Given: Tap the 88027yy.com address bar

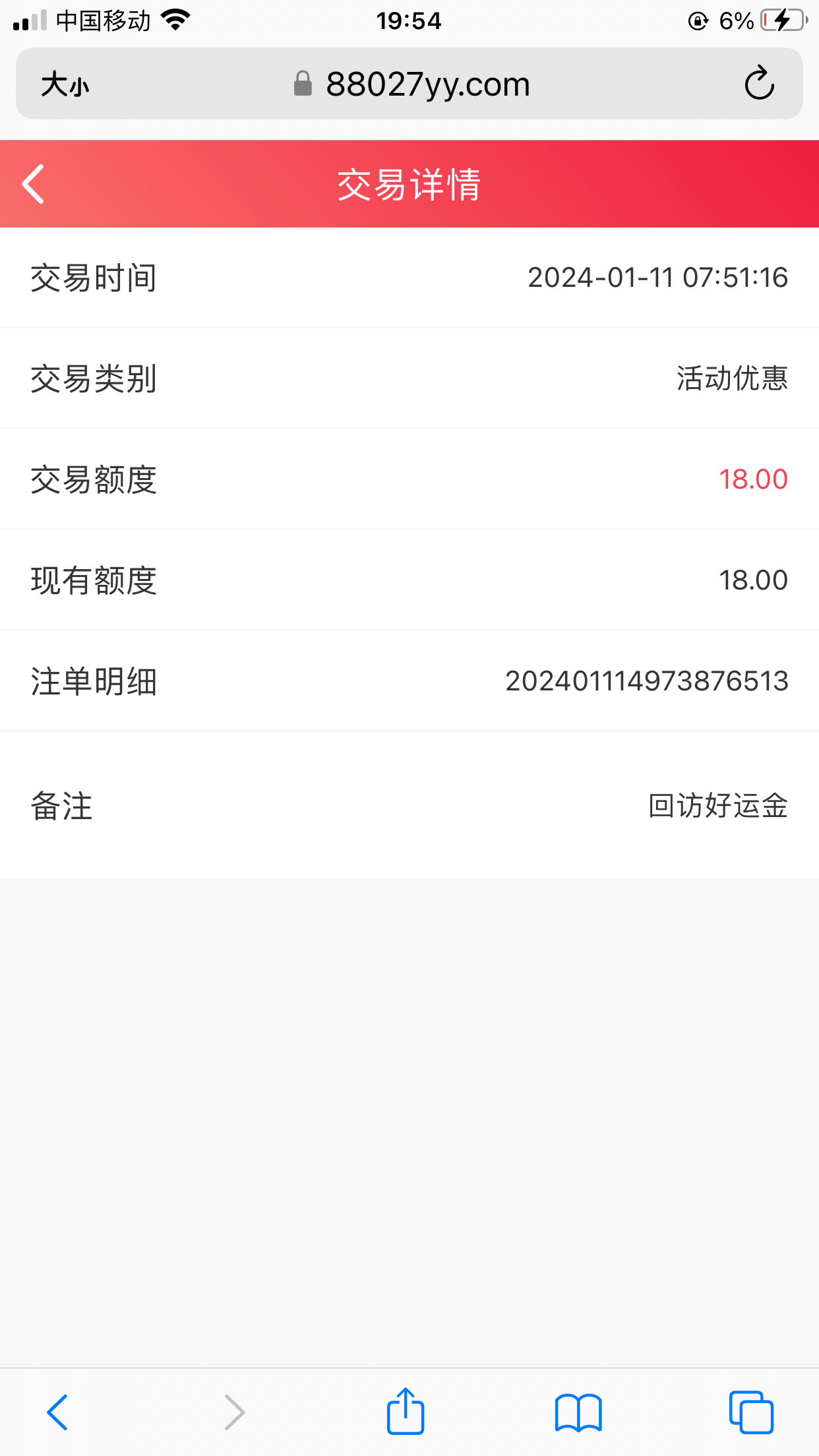Looking at the screenshot, I should [x=411, y=84].
